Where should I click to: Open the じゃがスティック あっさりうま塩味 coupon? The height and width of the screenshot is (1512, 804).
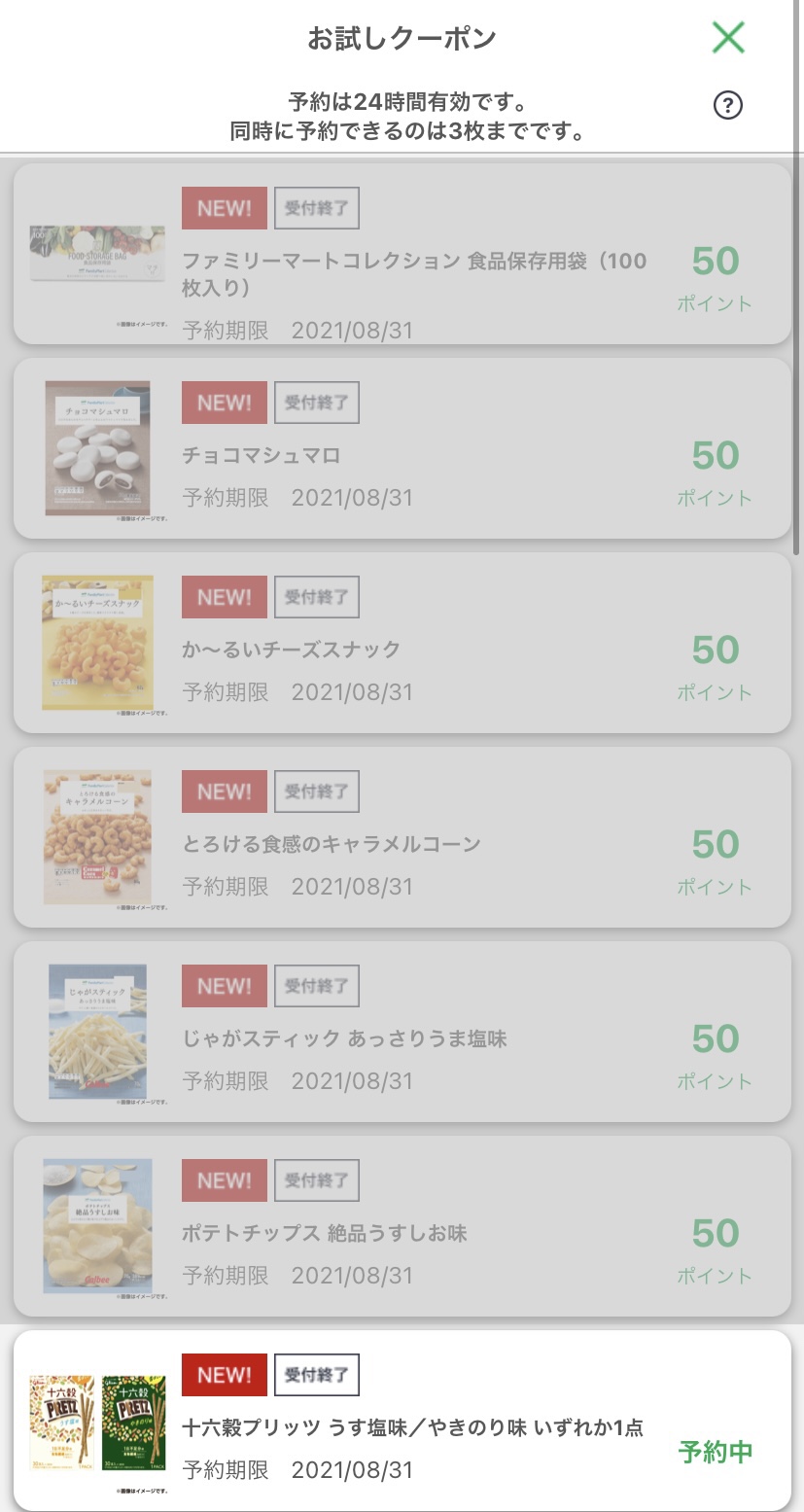pyautogui.click(x=402, y=1032)
